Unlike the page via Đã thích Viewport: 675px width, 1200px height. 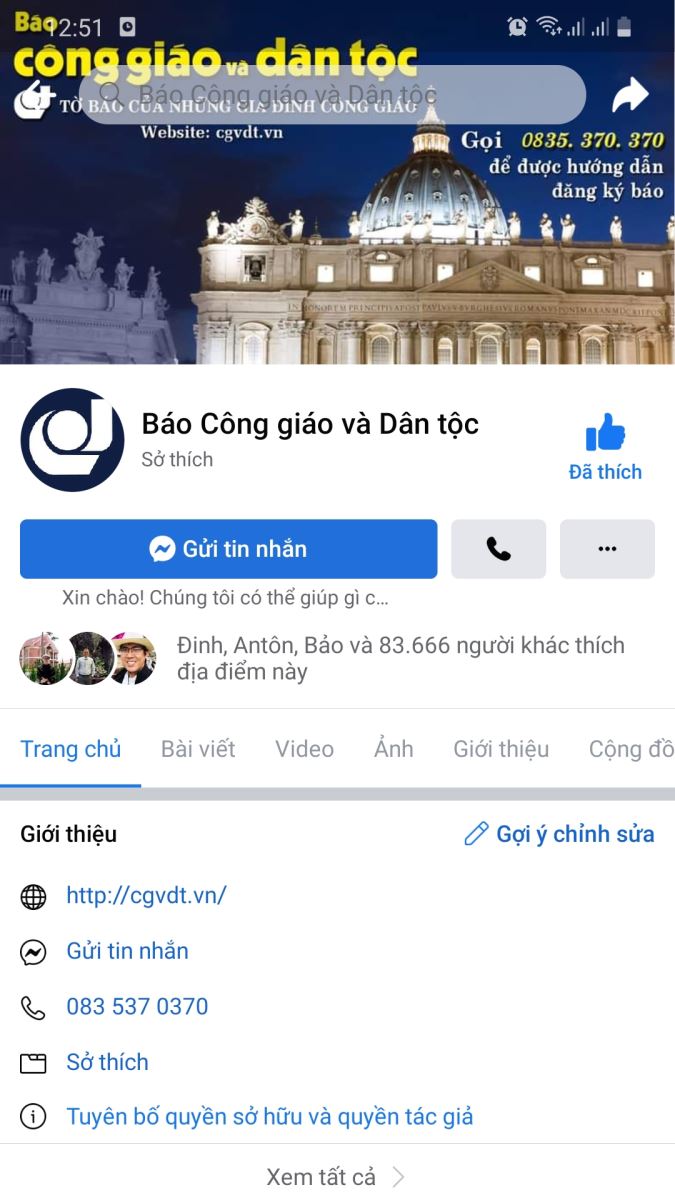coord(605,447)
